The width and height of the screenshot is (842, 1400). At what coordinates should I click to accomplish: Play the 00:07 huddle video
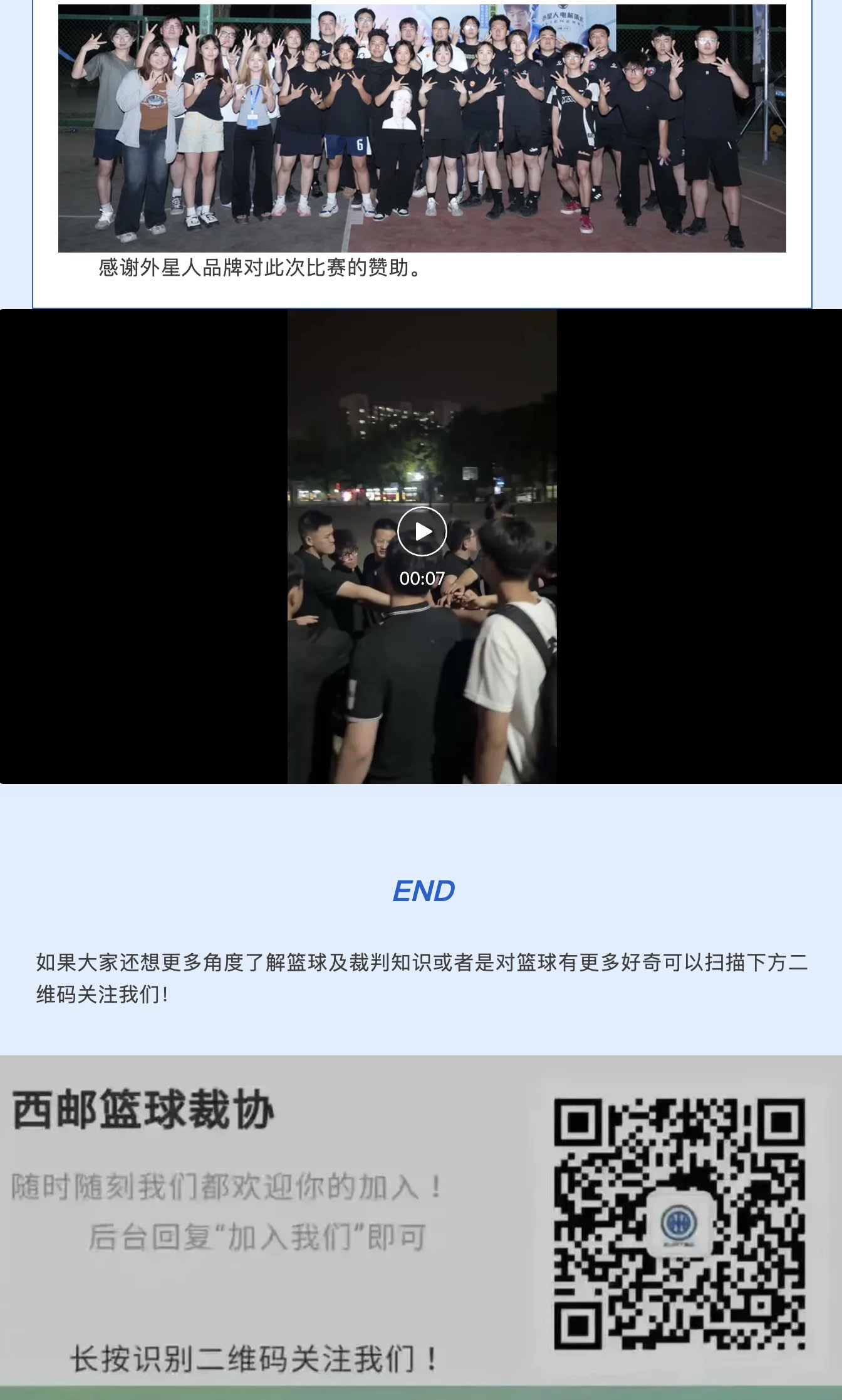pyautogui.click(x=422, y=531)
